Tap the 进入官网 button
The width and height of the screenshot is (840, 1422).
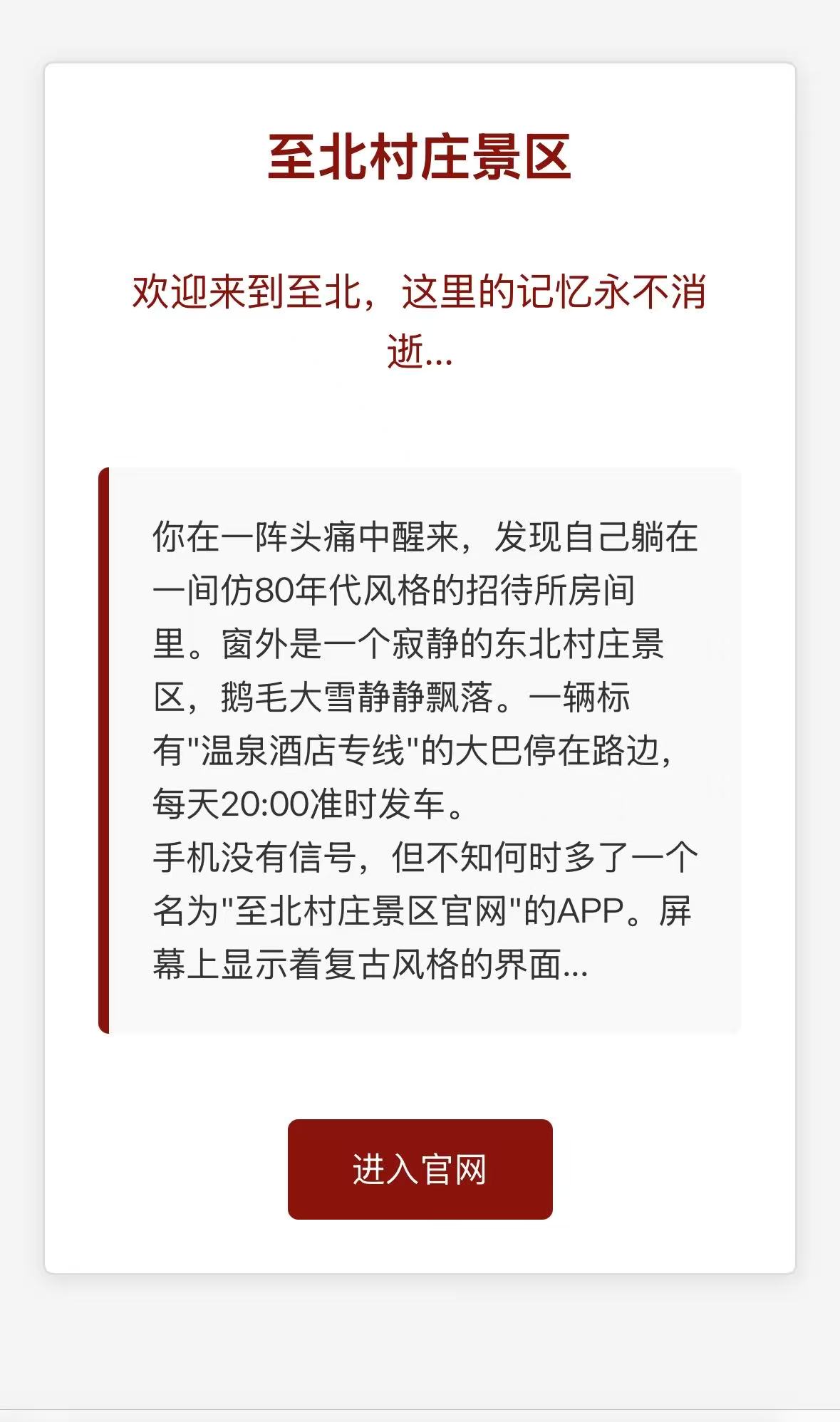[420, 1169]
